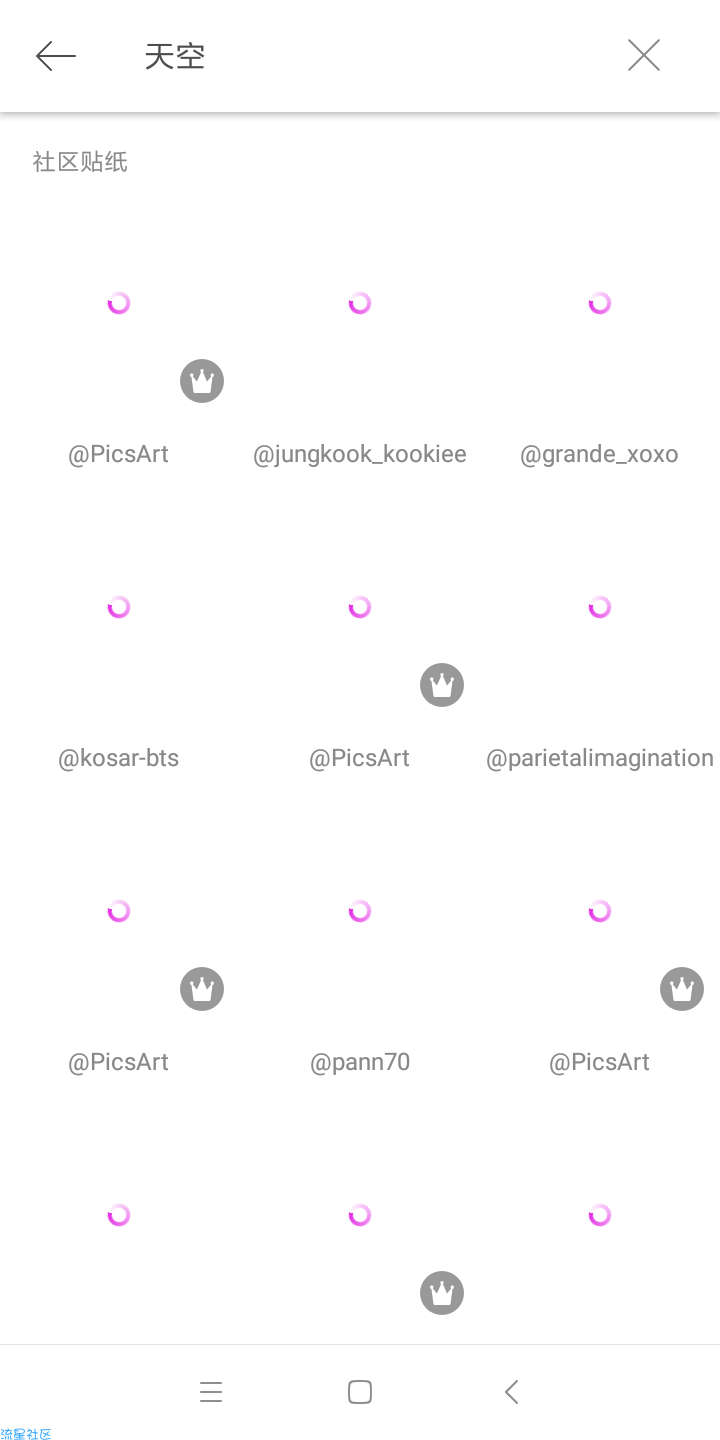720x1440 pixels.
Task: Open the sticker by @grande_xoxo
Action: pyautogui.click(x=600, y=330)
